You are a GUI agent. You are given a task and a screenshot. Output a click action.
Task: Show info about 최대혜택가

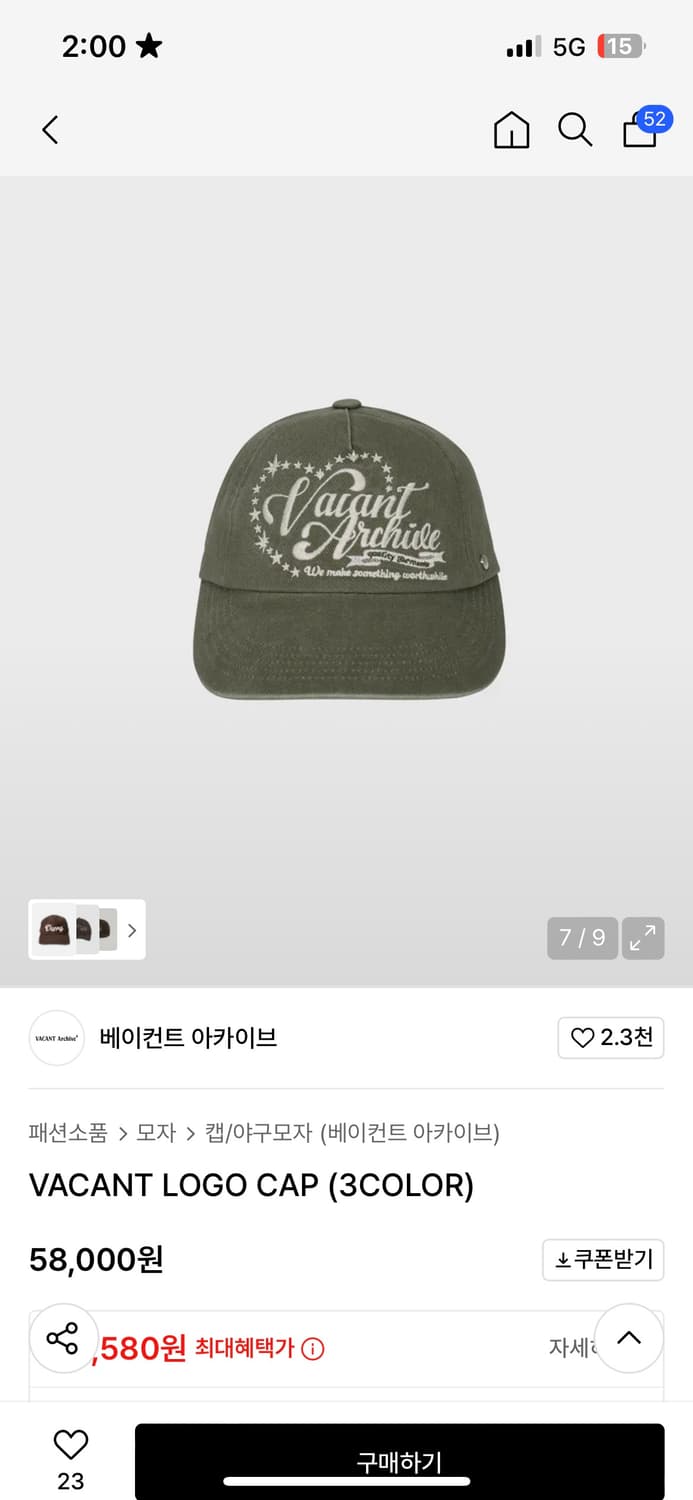(313, 1349)
